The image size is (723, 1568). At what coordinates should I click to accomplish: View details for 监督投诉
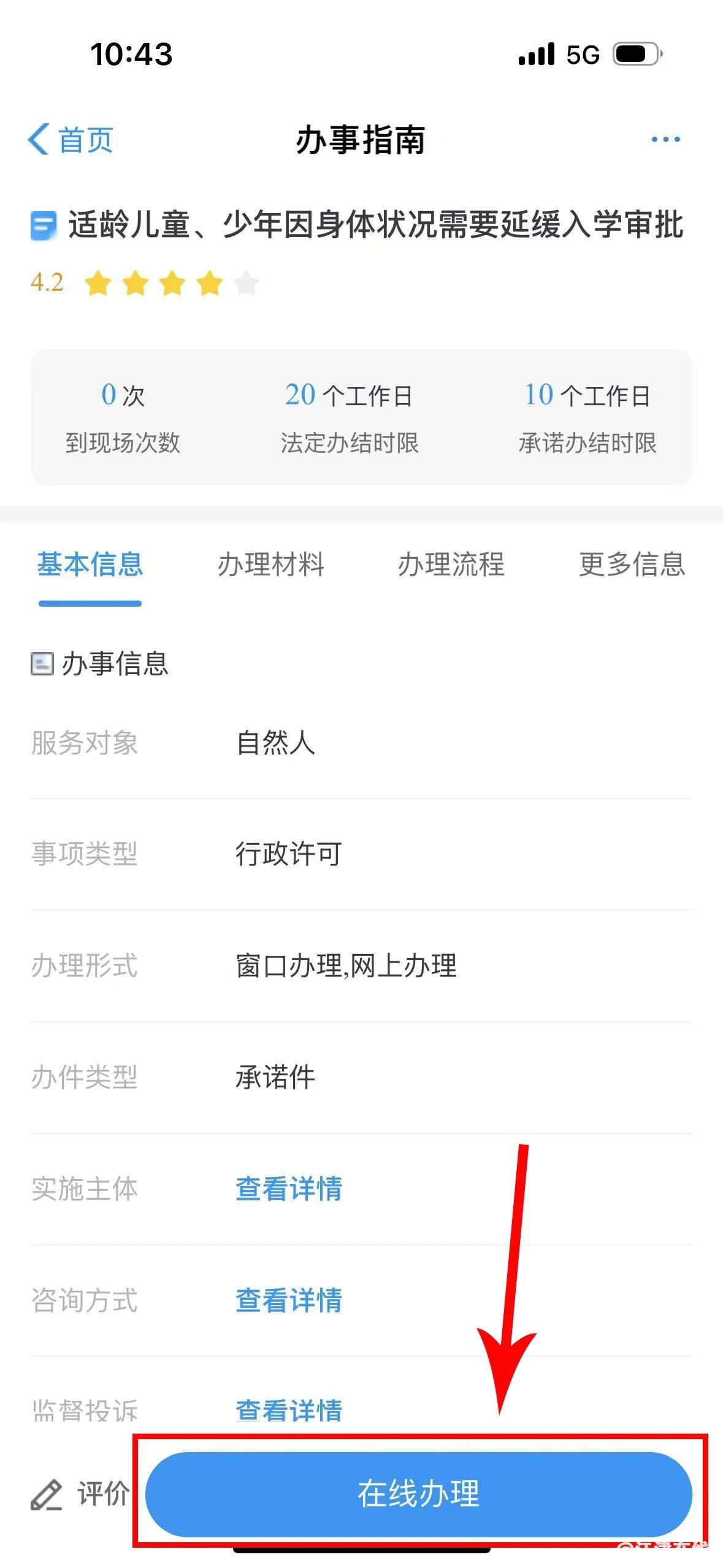(x=288, y=1411)
